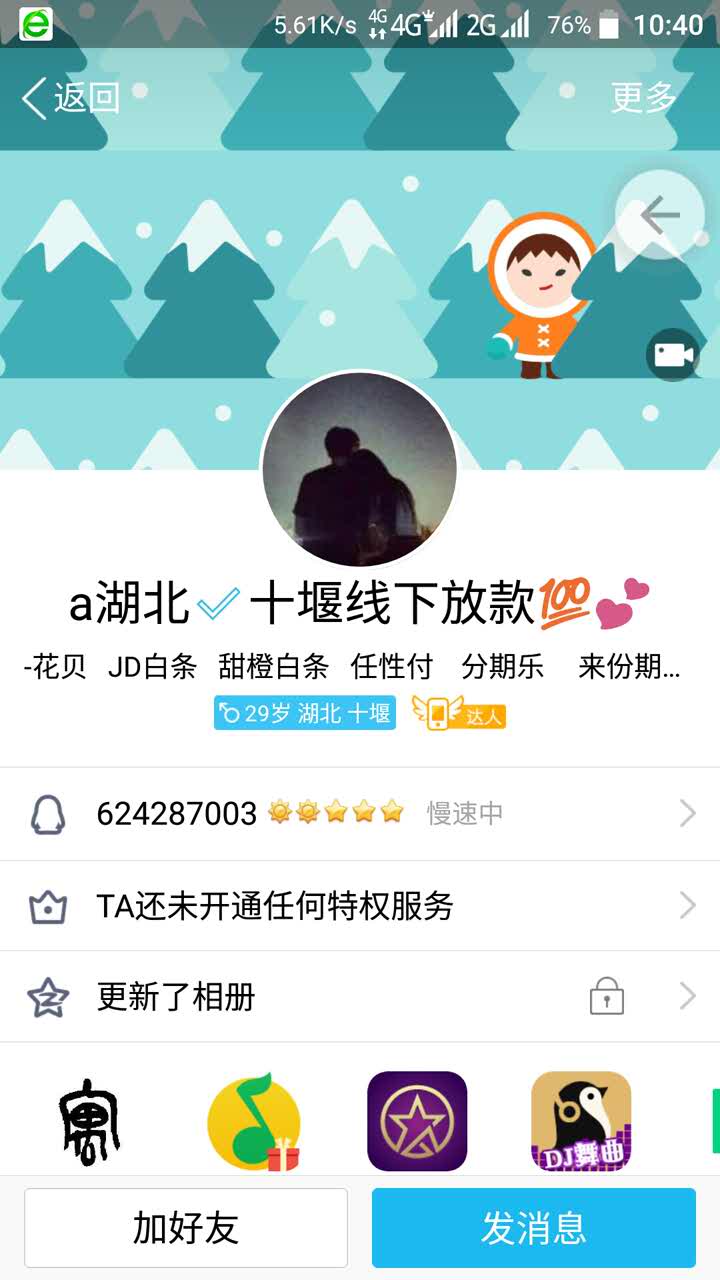Viewport: 720px width, 1280px height.
Task: Open the green music note app icon
Action: [254, 1121]
